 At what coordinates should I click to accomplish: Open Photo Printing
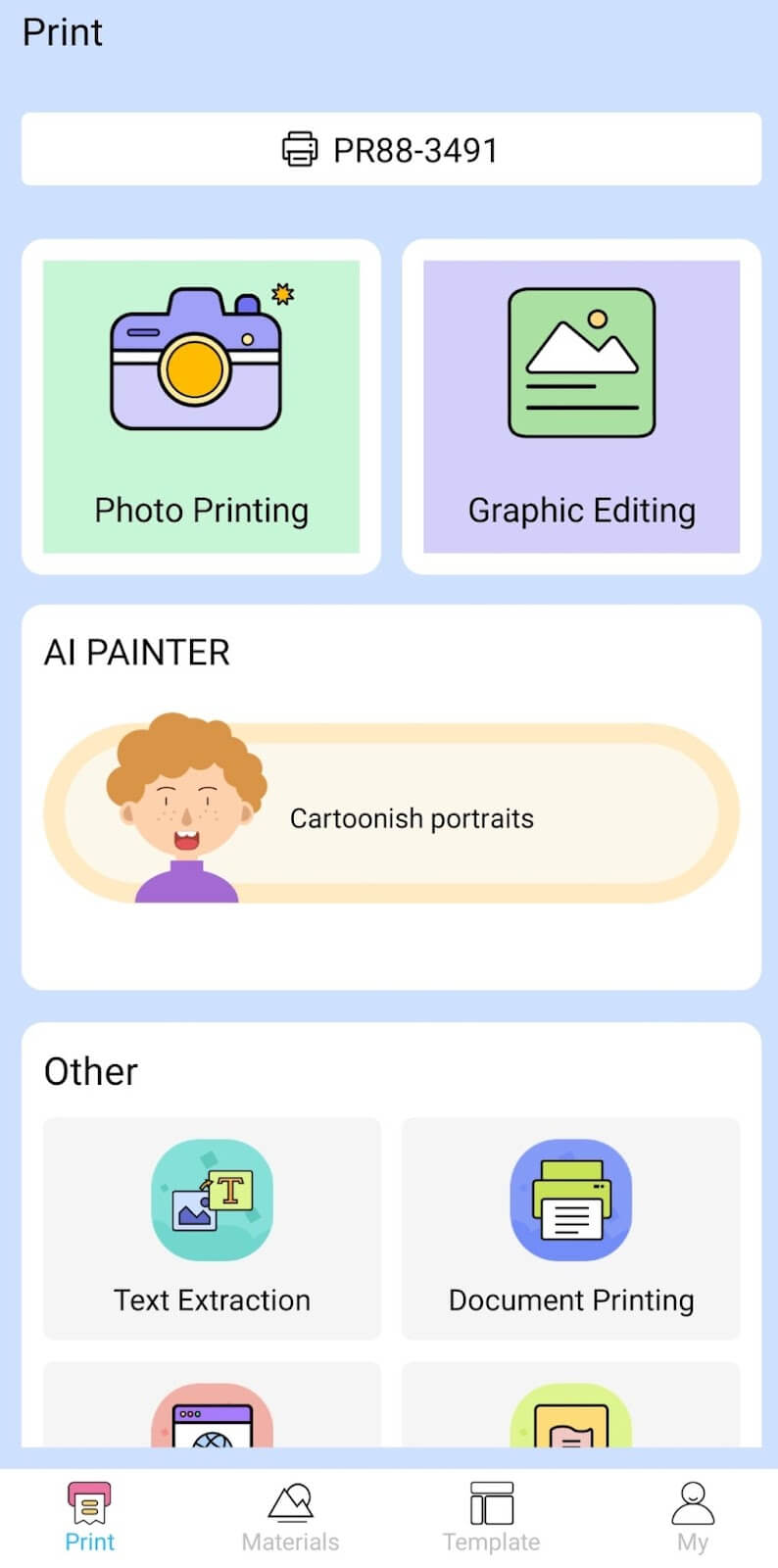(x=201, y=407)
